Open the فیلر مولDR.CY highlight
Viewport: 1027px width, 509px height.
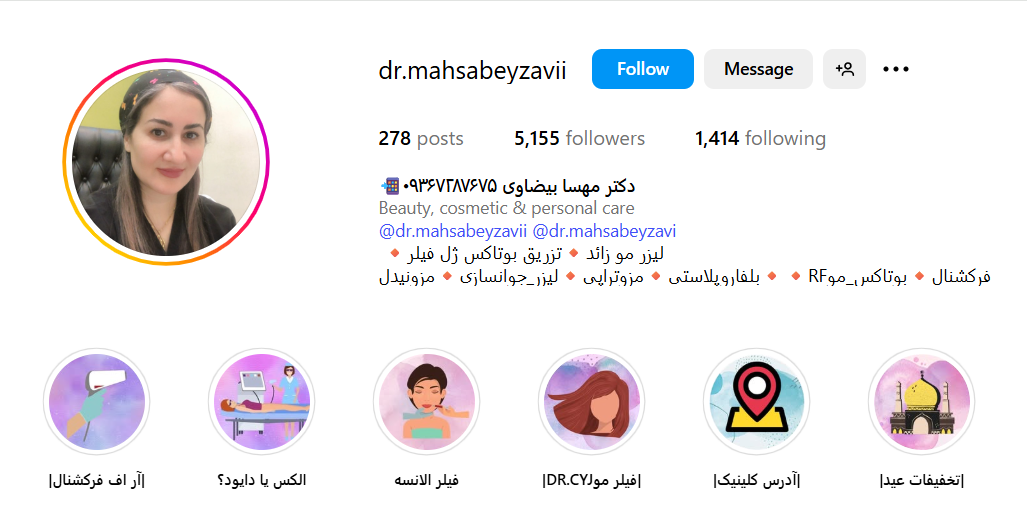click(x=591, y=402)
